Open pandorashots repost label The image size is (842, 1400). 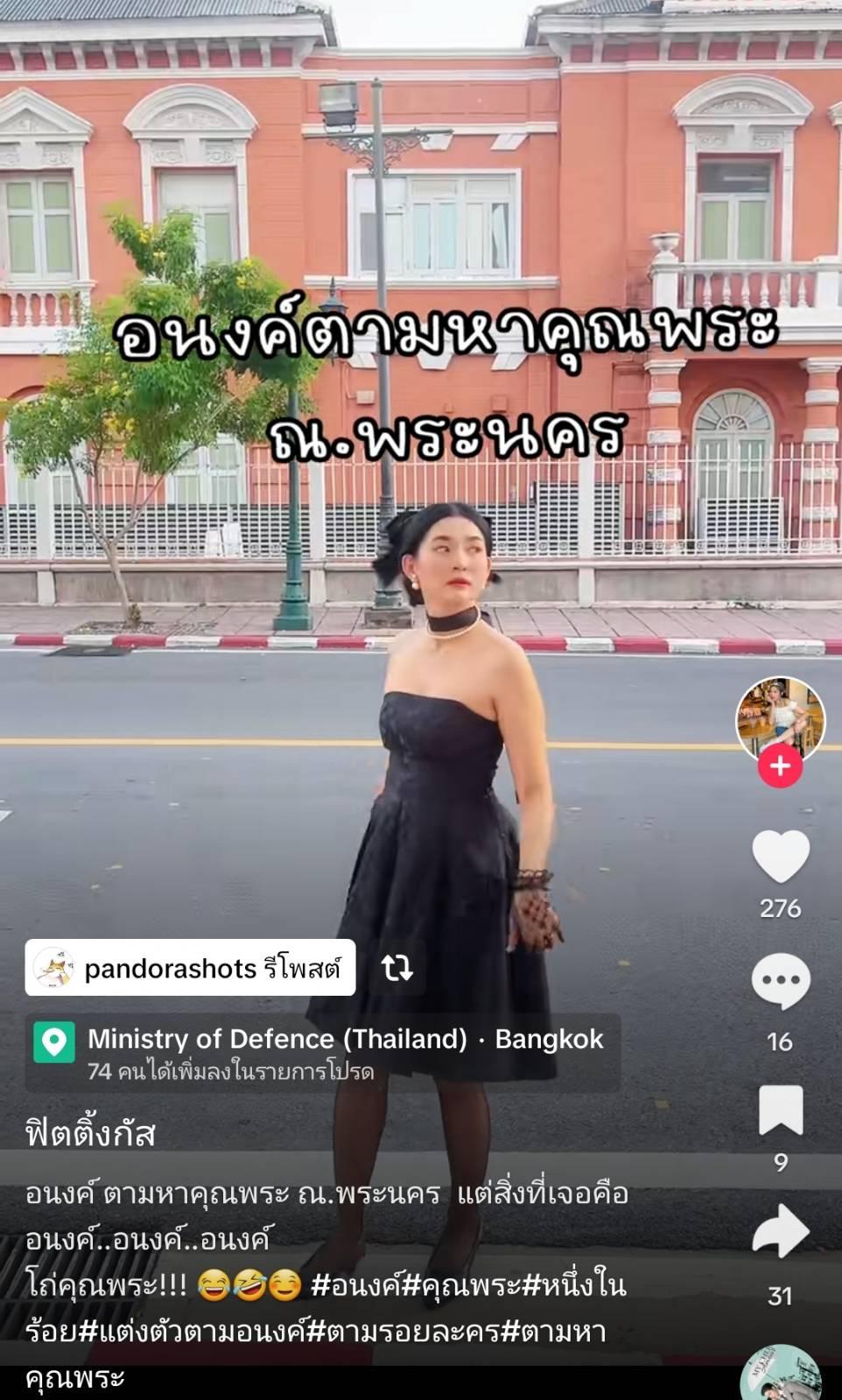click(190, 968)
